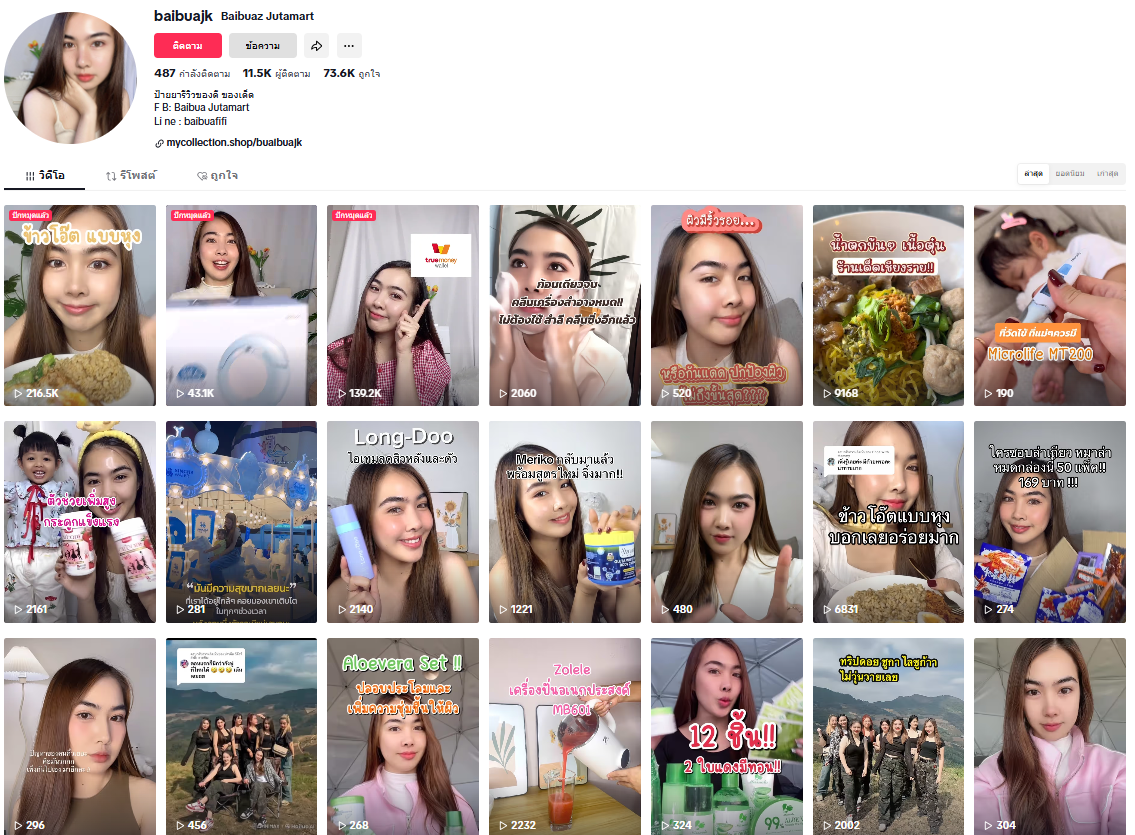Play the Aloevera Set video

(403, 736)
